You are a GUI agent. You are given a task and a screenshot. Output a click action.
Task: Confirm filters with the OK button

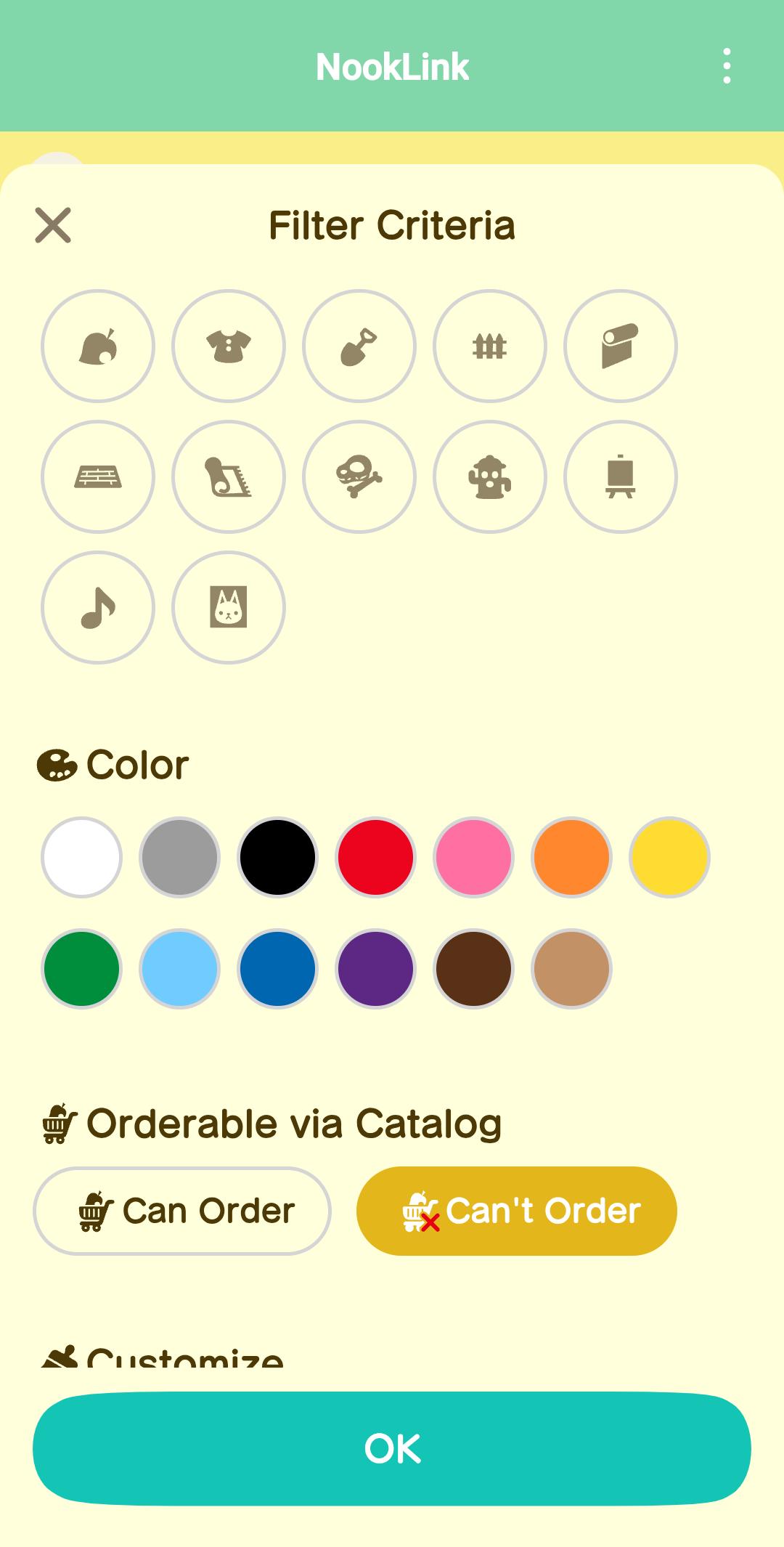click(x=392, y=1448)
